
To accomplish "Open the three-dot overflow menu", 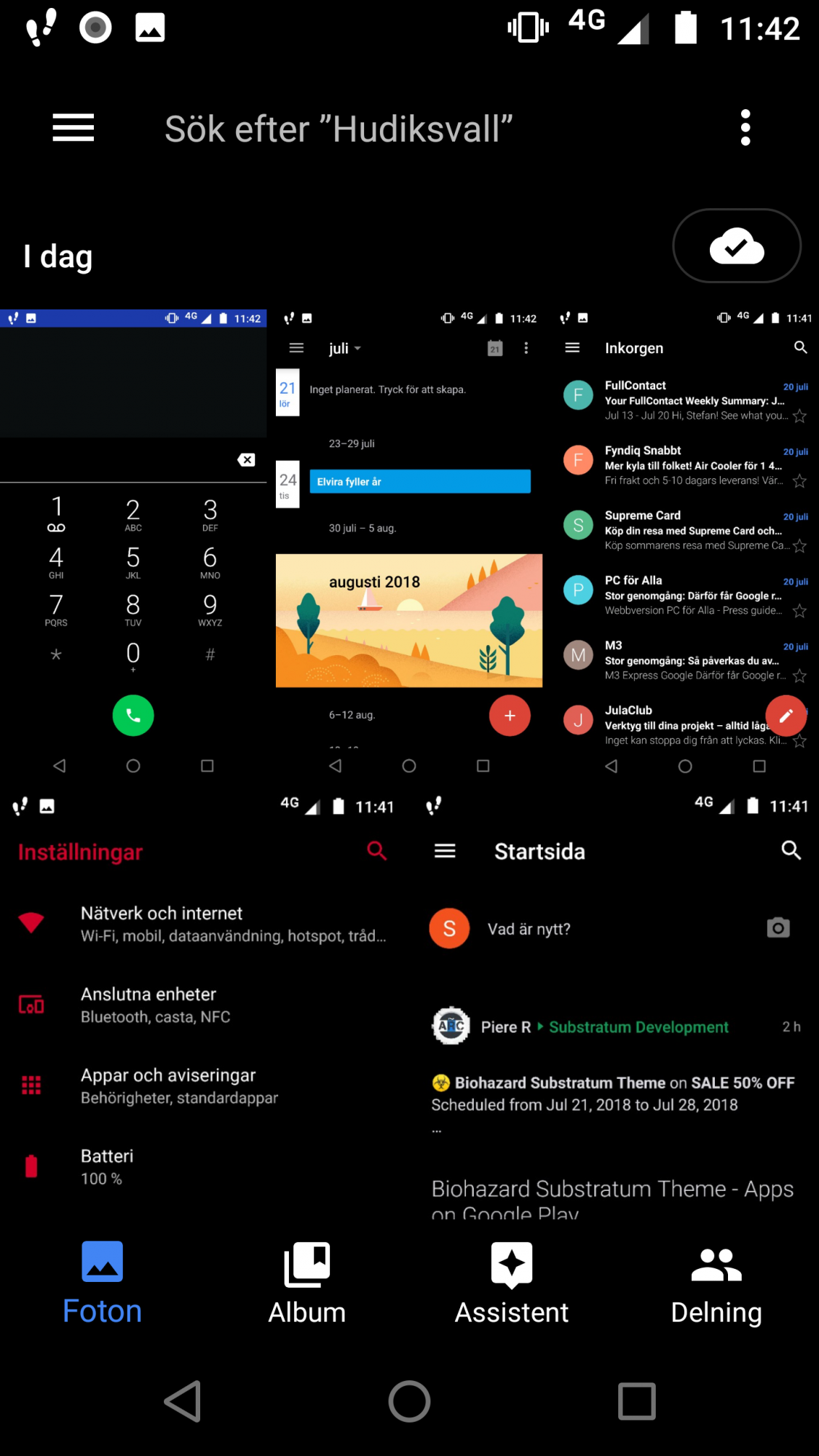I will [x=745, y=128].
